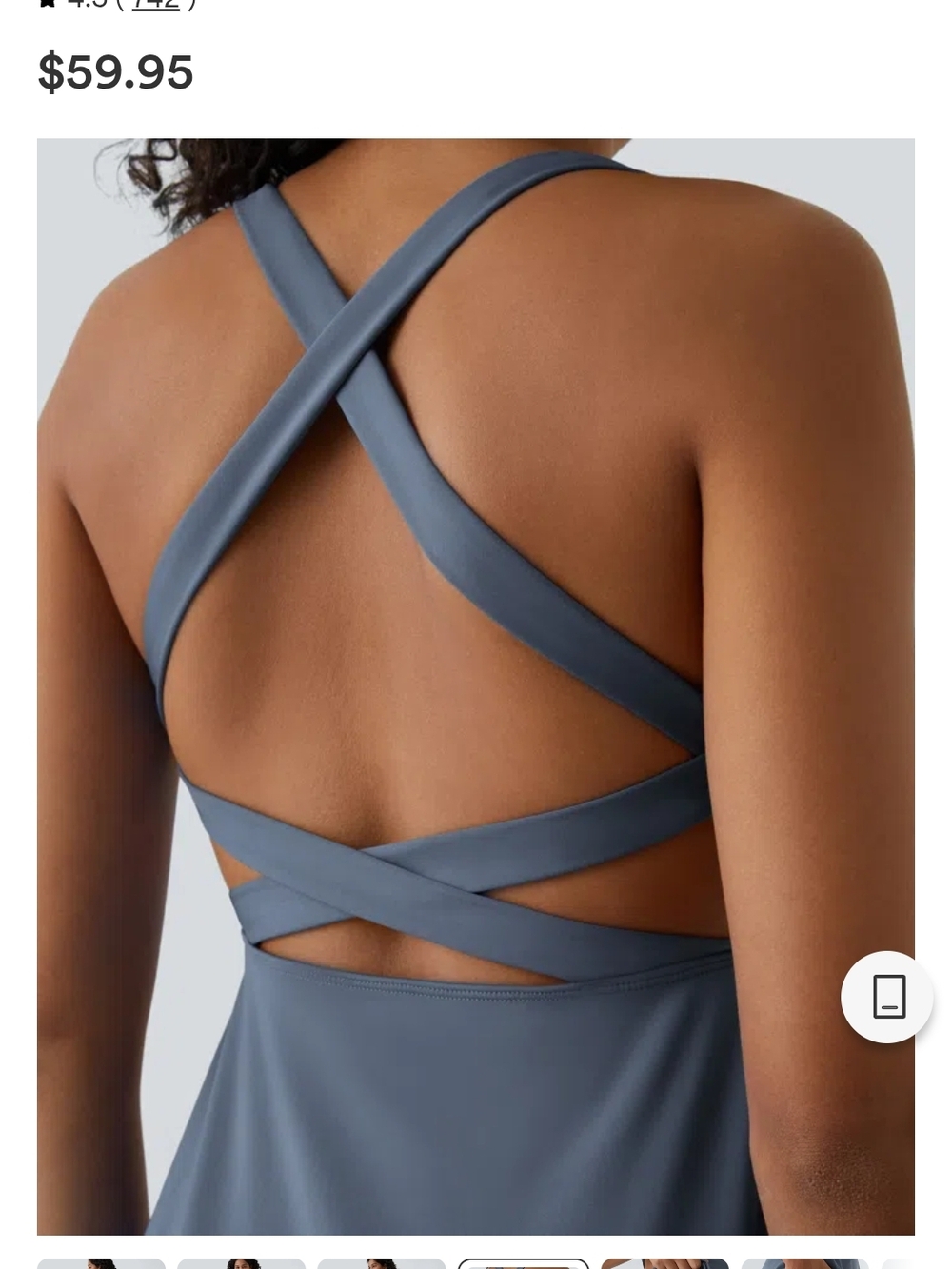952x1269 pixels.
Task: Select the sixth product thumbnail
Action: [x=804, y=1264]
